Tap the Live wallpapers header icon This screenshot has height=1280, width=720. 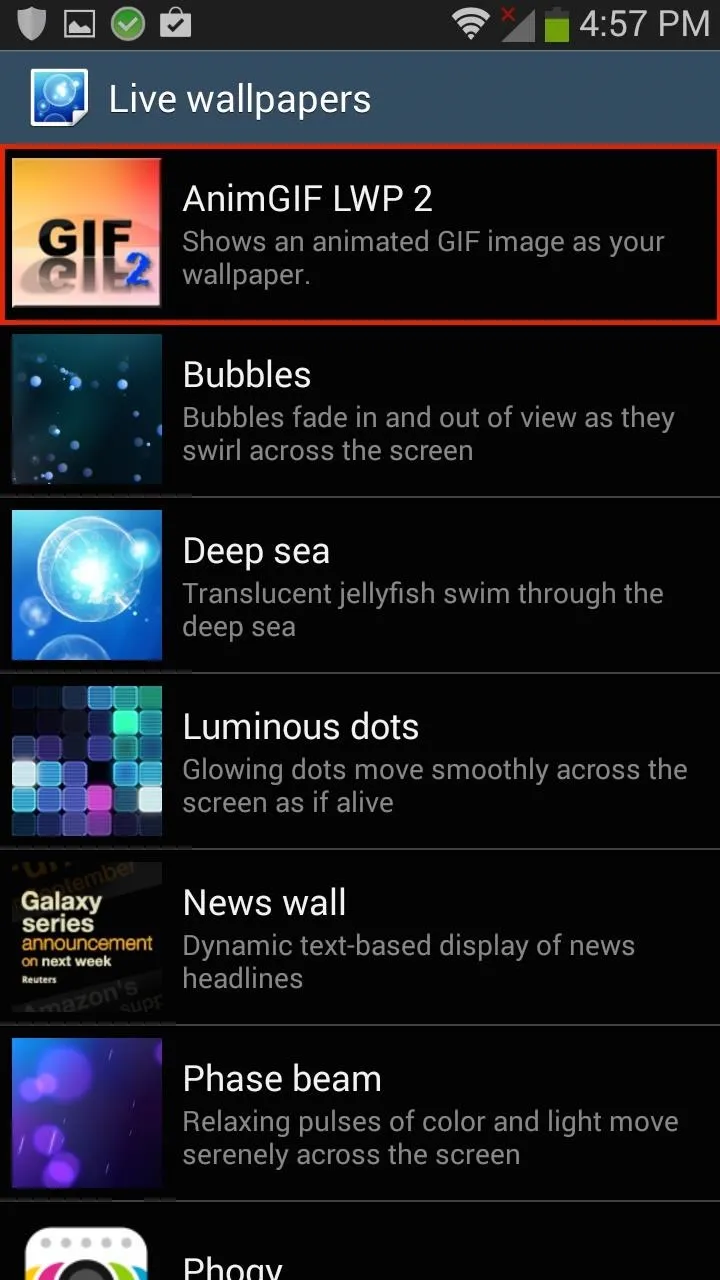tap(58, 98)
